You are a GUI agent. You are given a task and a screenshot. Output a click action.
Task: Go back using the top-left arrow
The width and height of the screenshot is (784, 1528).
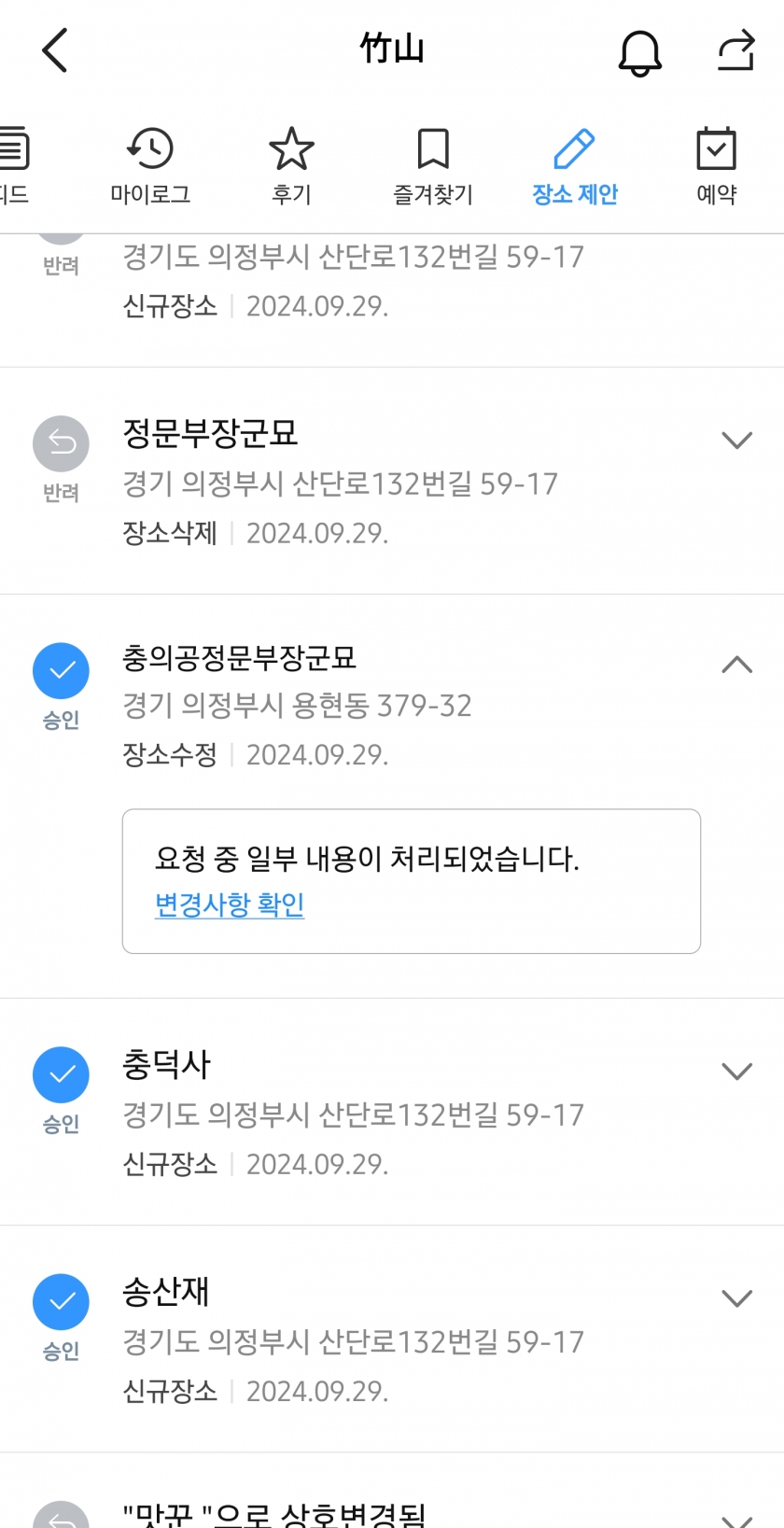click(55, 49)
